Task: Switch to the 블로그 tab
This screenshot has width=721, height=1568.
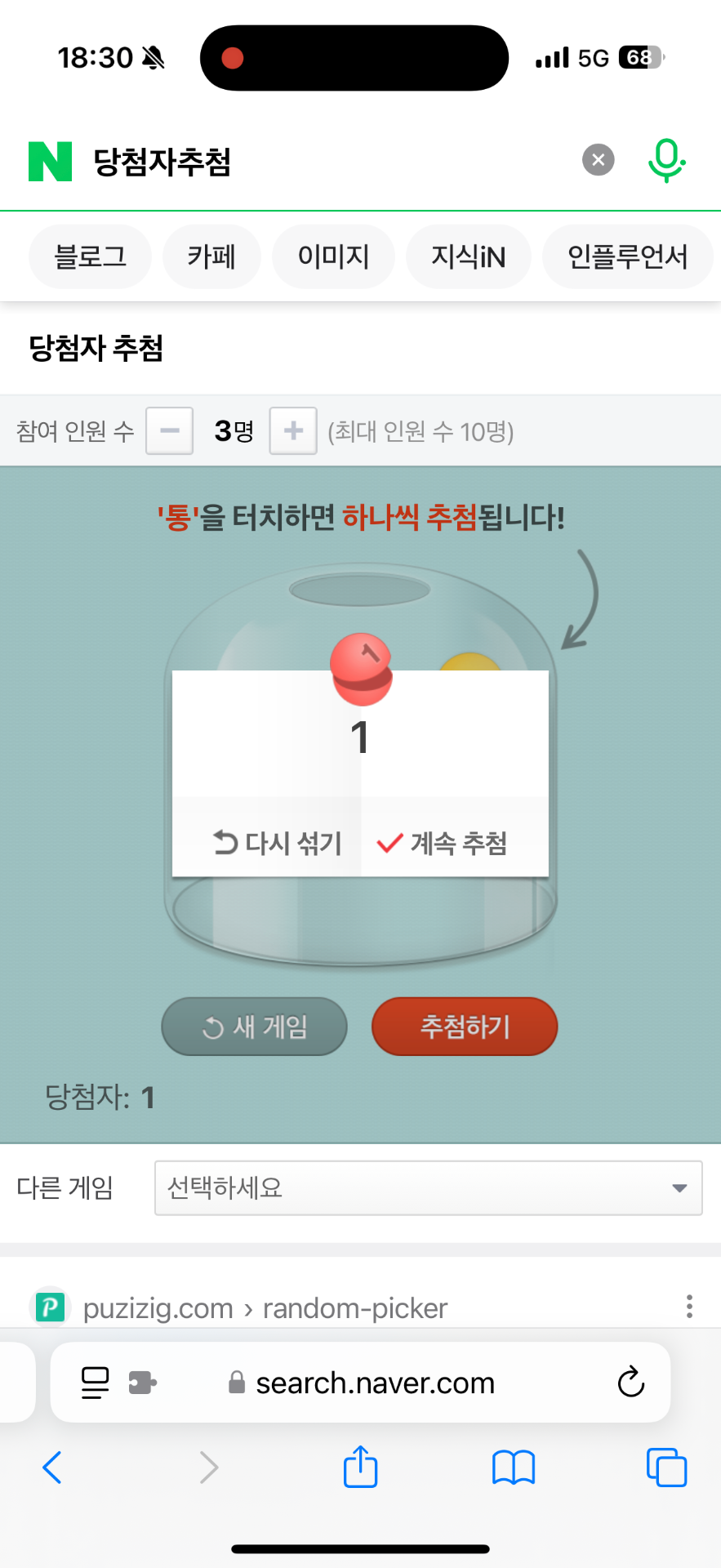Action: (90, 257)
